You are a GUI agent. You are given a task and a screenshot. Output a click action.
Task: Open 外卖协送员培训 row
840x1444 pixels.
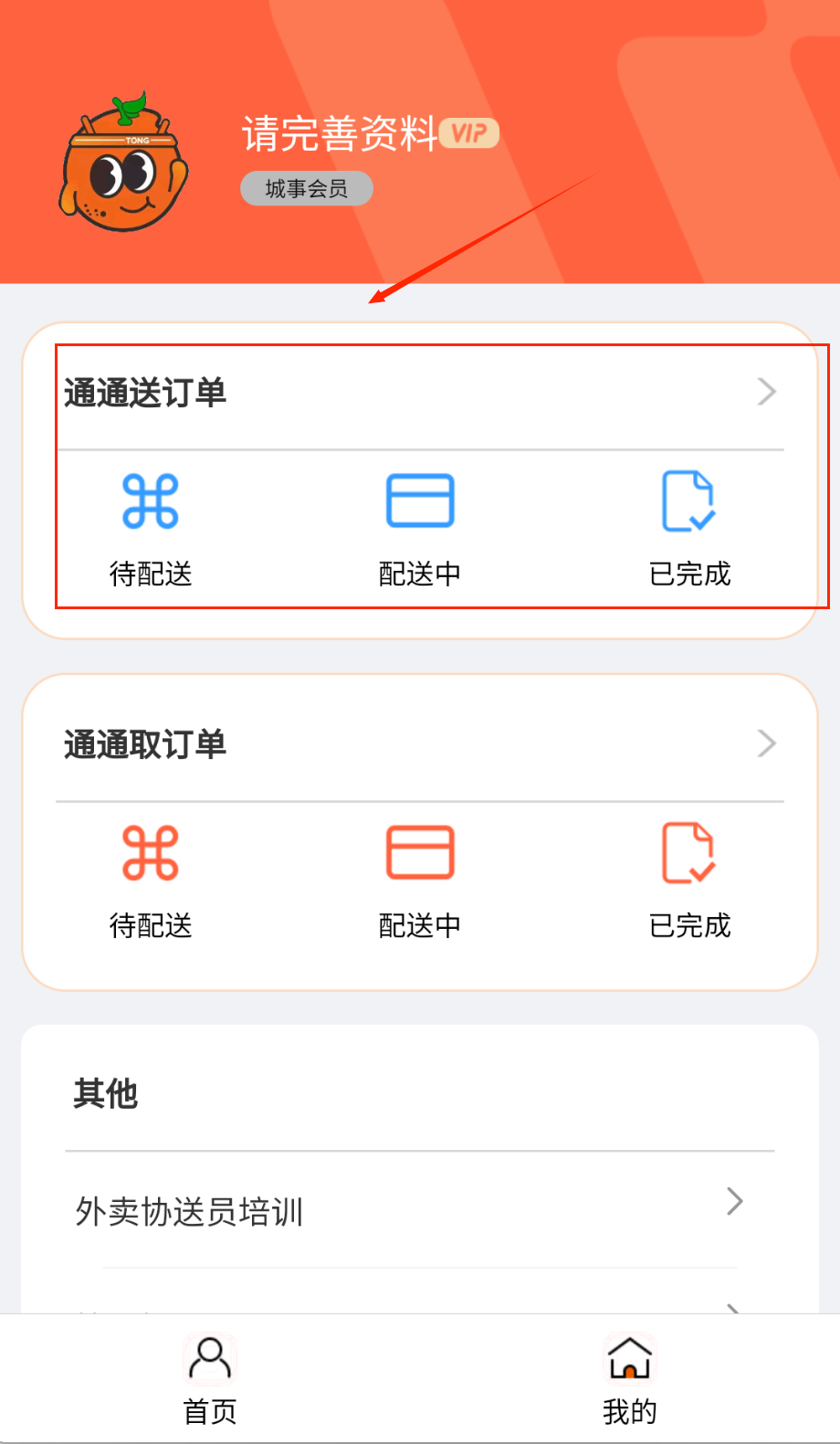tap(409, 1211)
